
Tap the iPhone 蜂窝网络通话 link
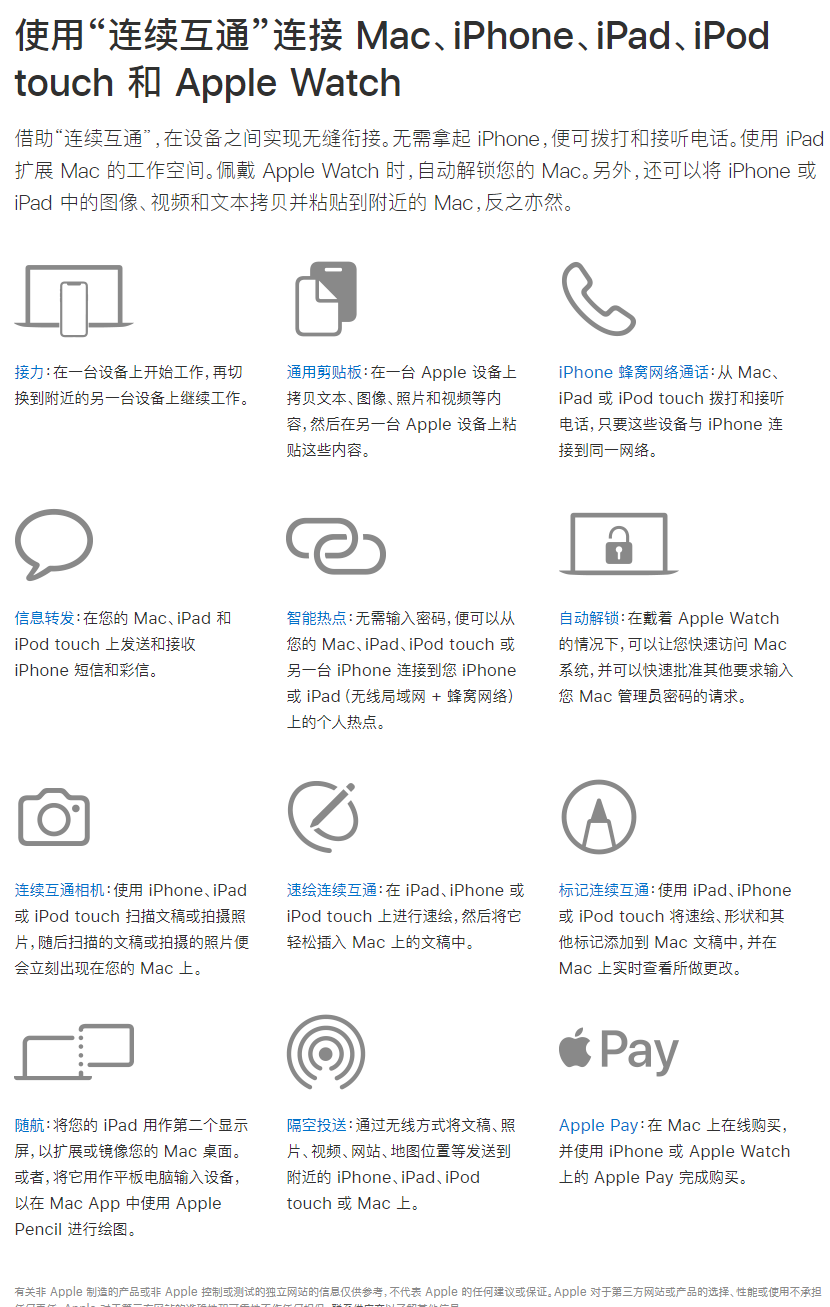click(x=633, y=372)
